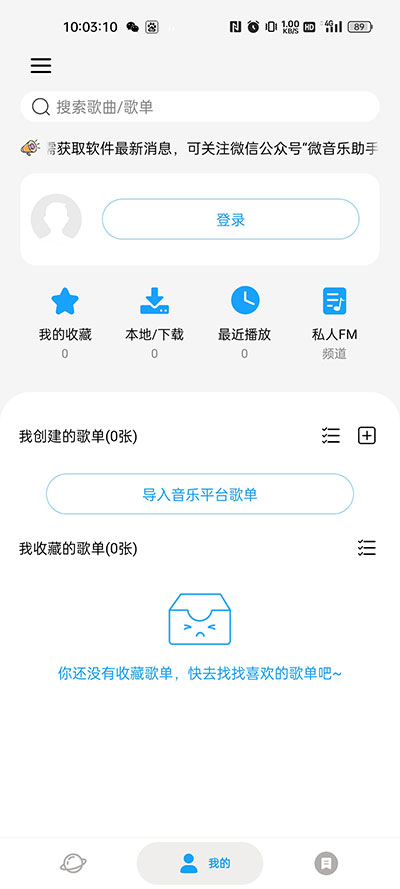
Task: Select the 我的 tab
Action: 200,863
